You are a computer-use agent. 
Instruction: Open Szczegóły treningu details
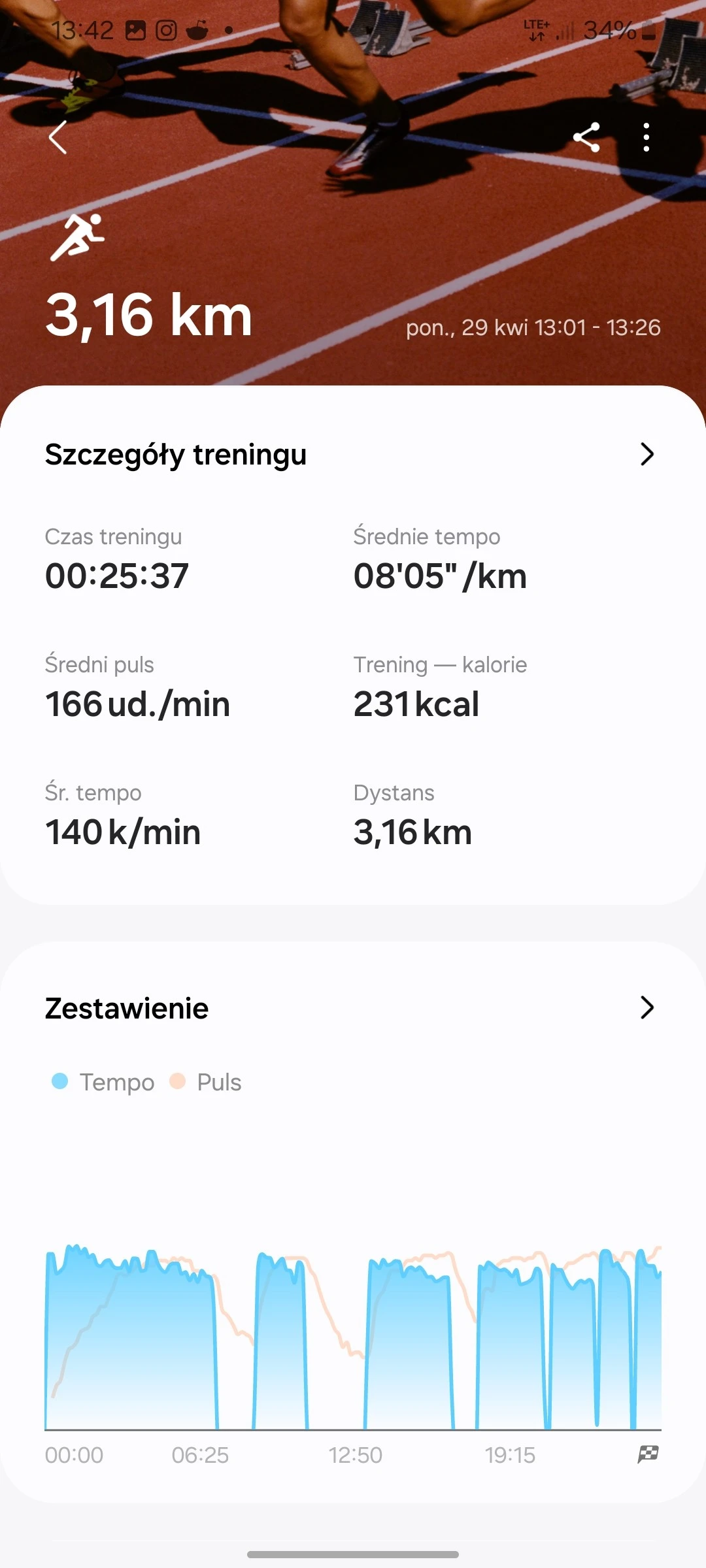(647, 454)
